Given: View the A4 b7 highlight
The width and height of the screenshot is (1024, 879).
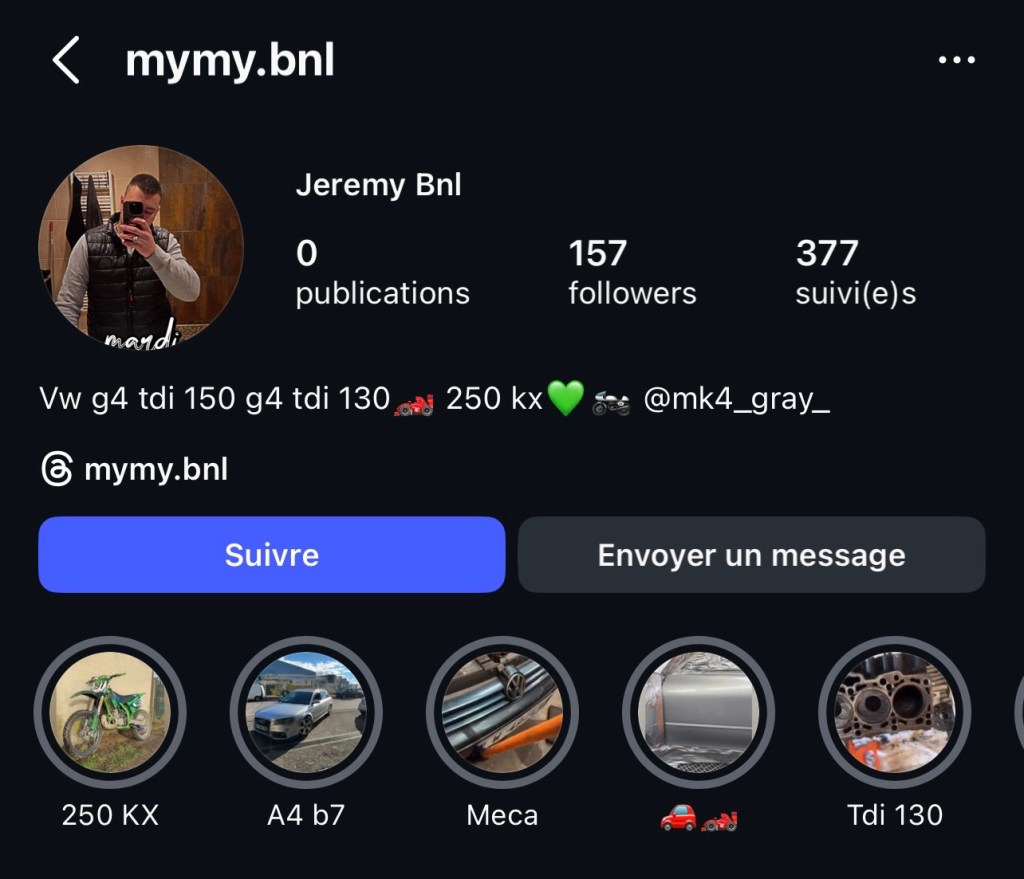Looking at the screenshot, I should (x=306, y=713).
